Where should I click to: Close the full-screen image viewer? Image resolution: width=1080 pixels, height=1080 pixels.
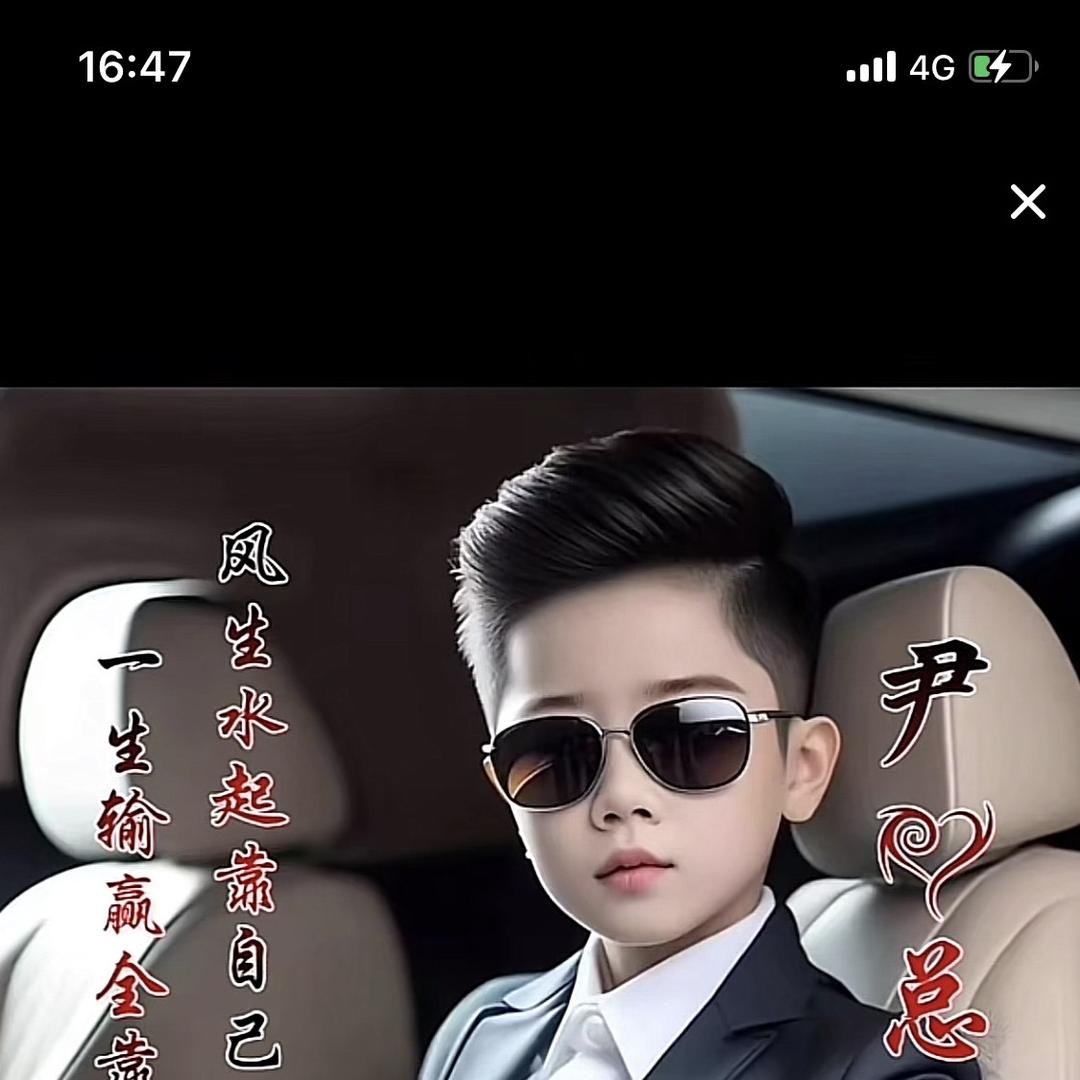pos(1027,202)
